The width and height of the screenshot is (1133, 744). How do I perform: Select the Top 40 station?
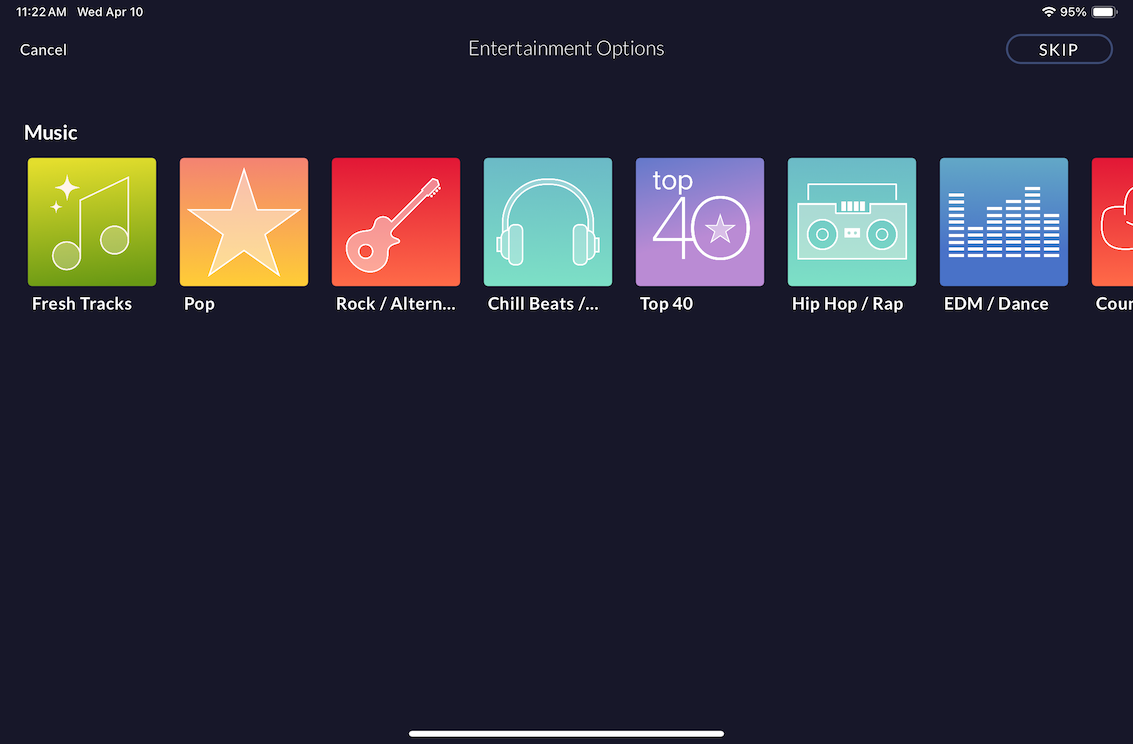coord(700,222)
